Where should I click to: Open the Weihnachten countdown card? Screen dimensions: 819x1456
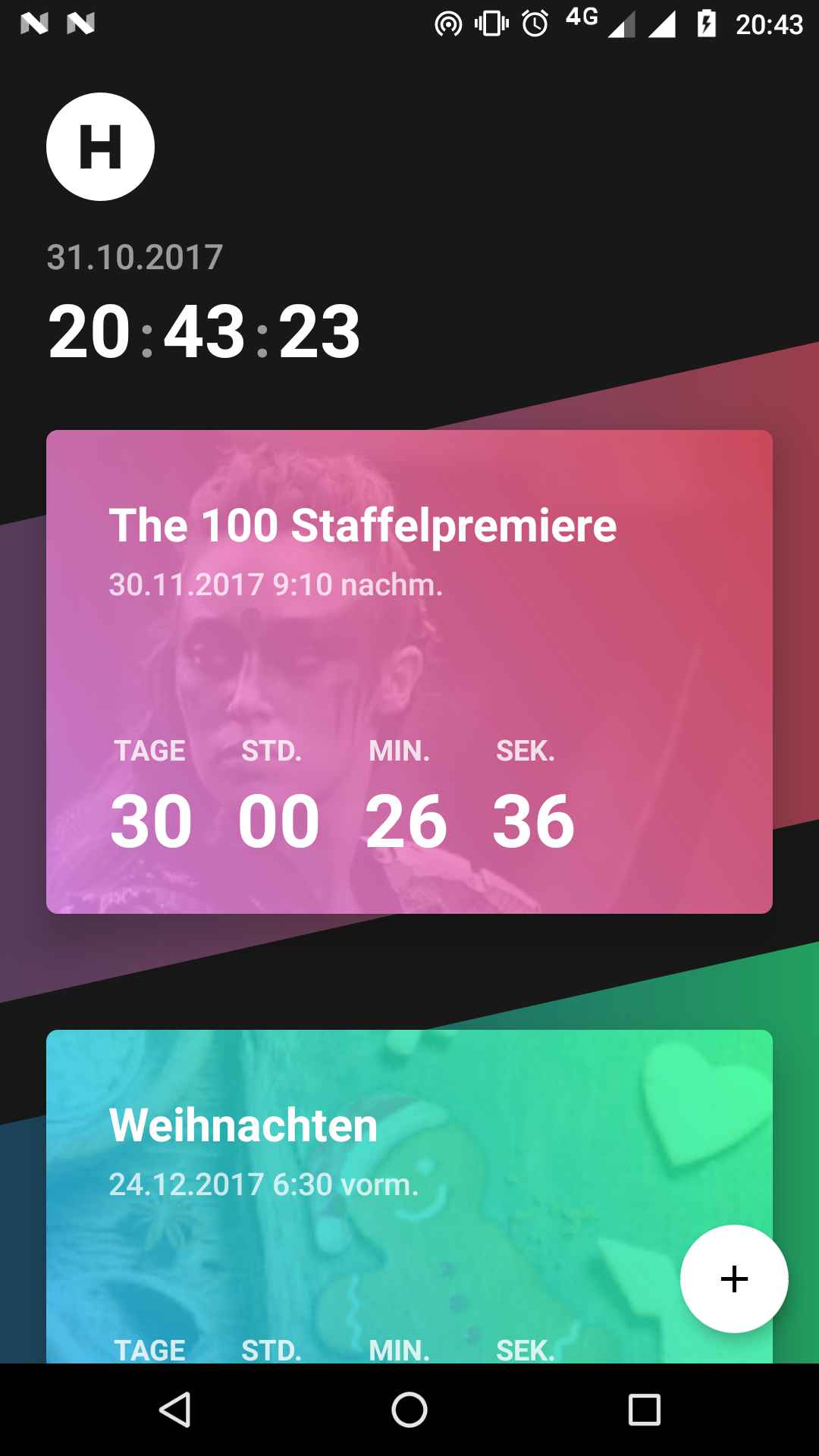point(409,1197)
